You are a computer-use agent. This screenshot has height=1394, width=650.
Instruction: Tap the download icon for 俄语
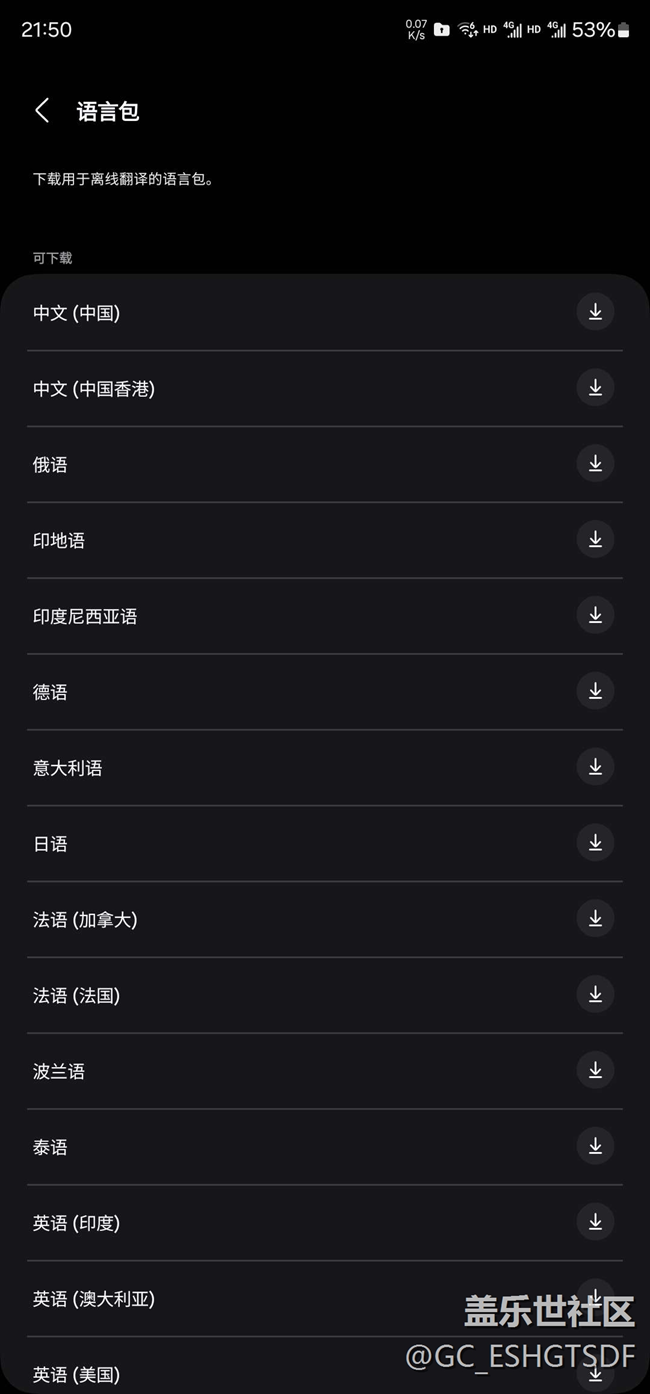click(595, 464)
